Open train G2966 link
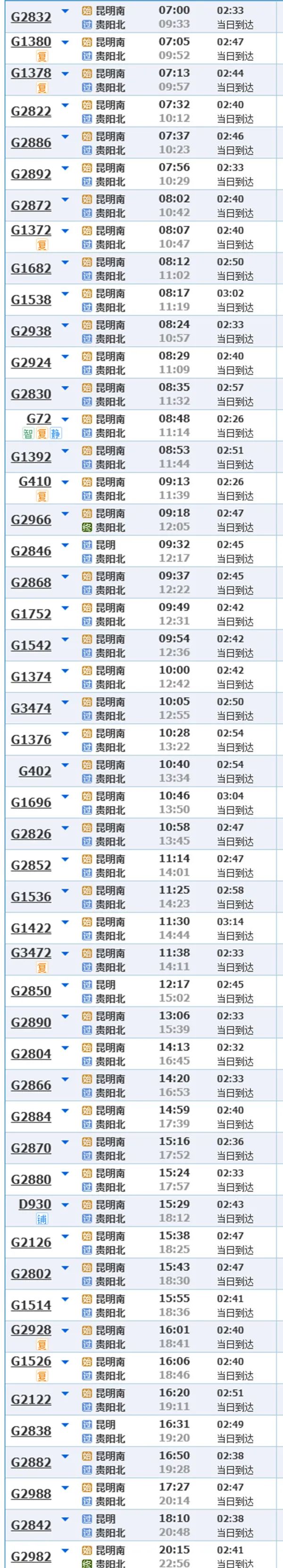The image size is (283, 1568). click(x=31, y=520)
